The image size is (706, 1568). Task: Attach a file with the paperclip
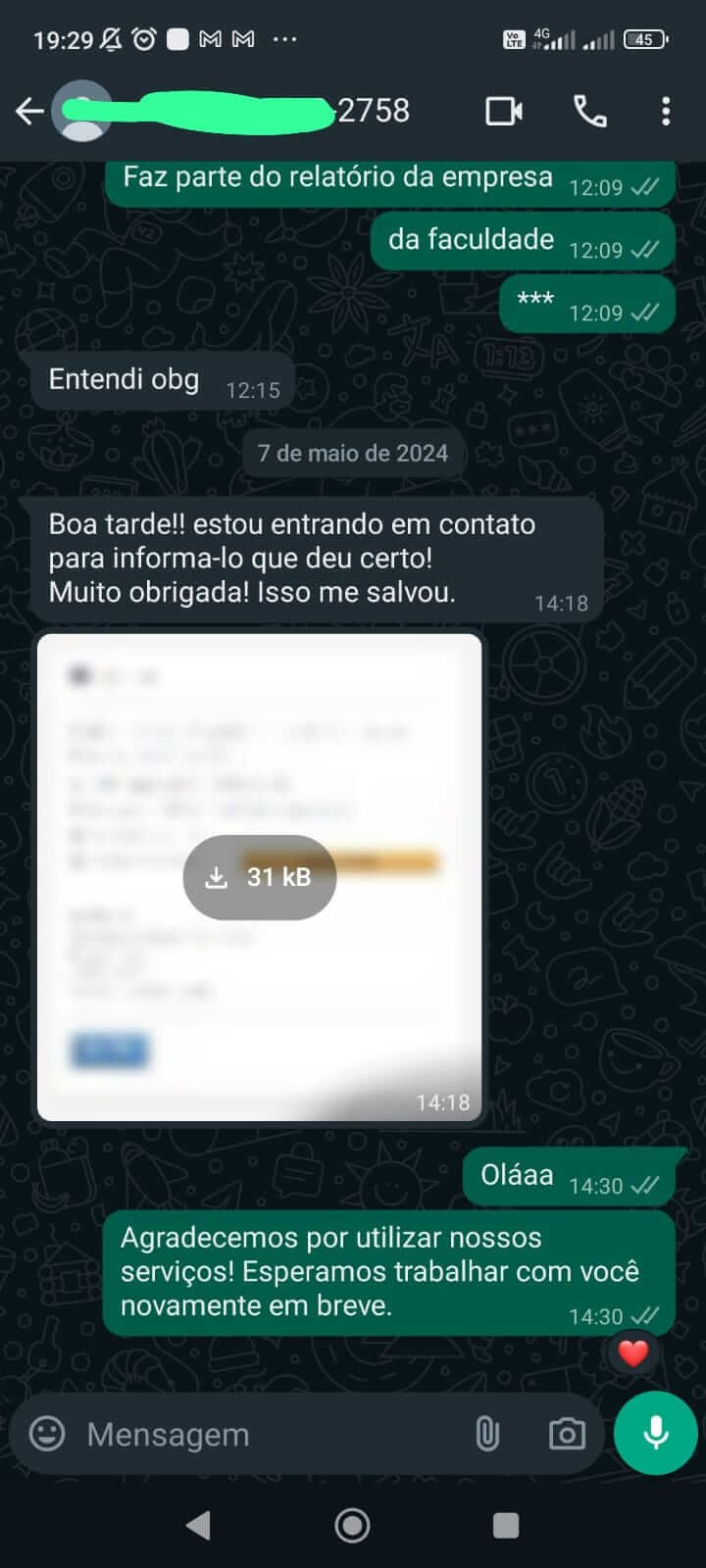[x=487, y=1434]
